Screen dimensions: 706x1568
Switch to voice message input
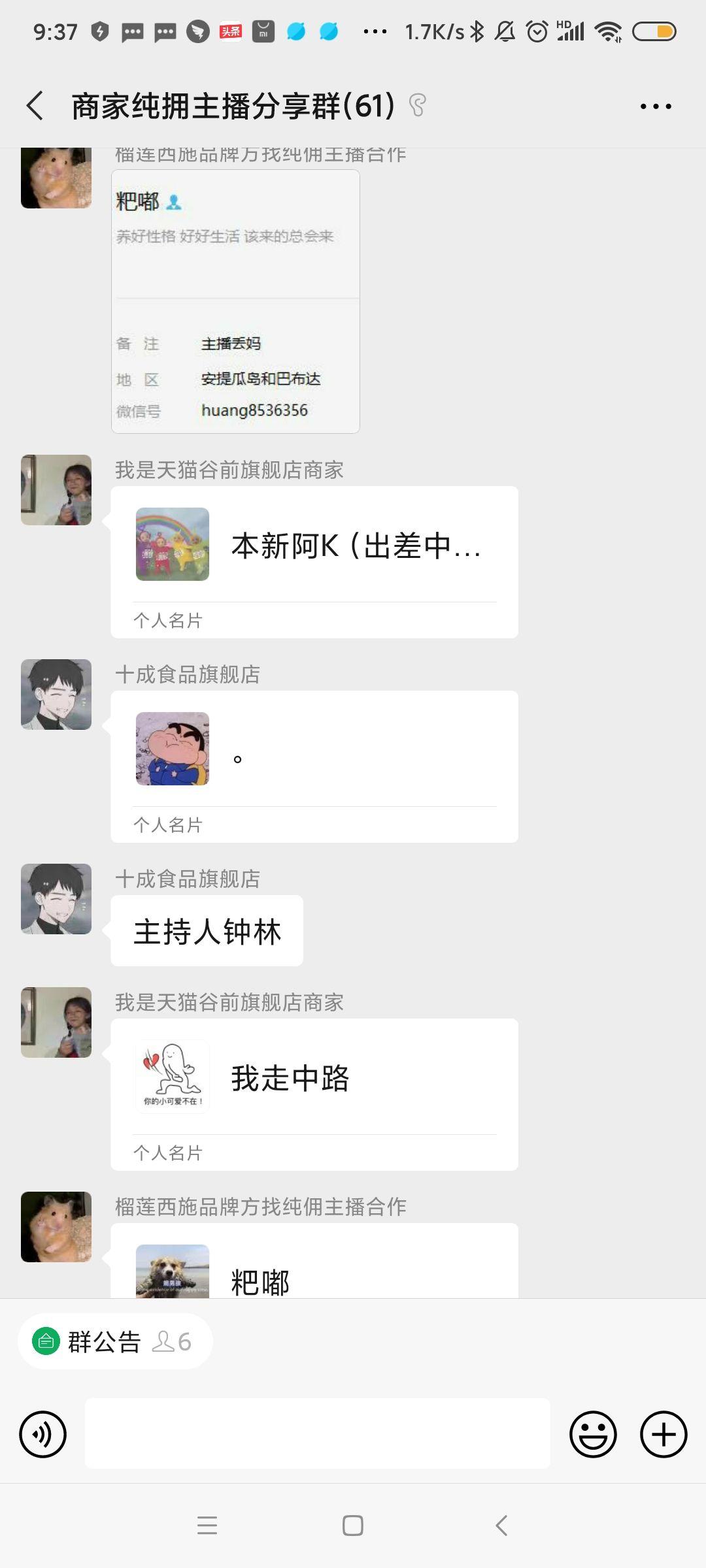[x=43, y=1435]
